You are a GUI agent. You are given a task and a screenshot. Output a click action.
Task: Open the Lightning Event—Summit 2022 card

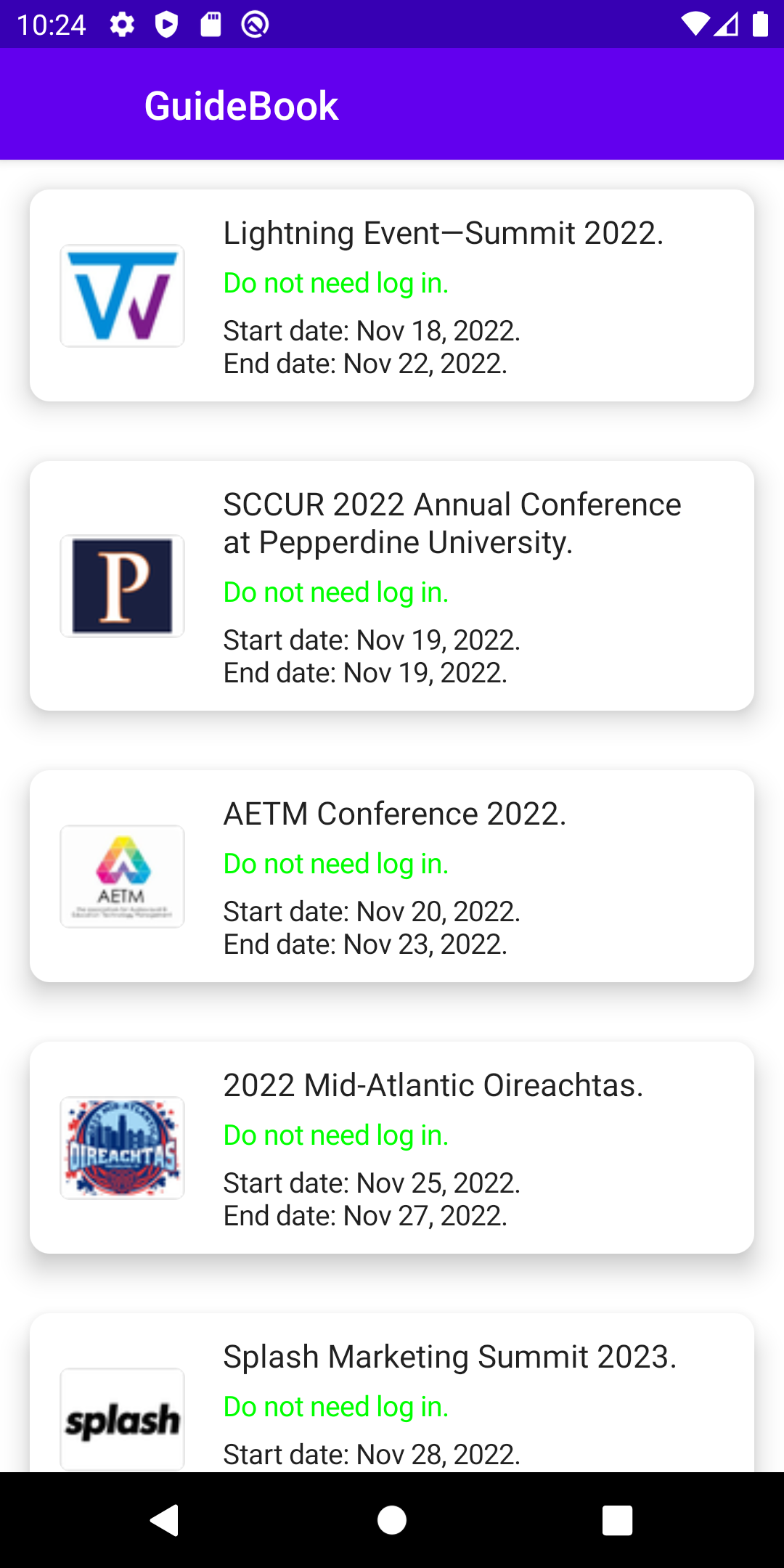point(392,295)
